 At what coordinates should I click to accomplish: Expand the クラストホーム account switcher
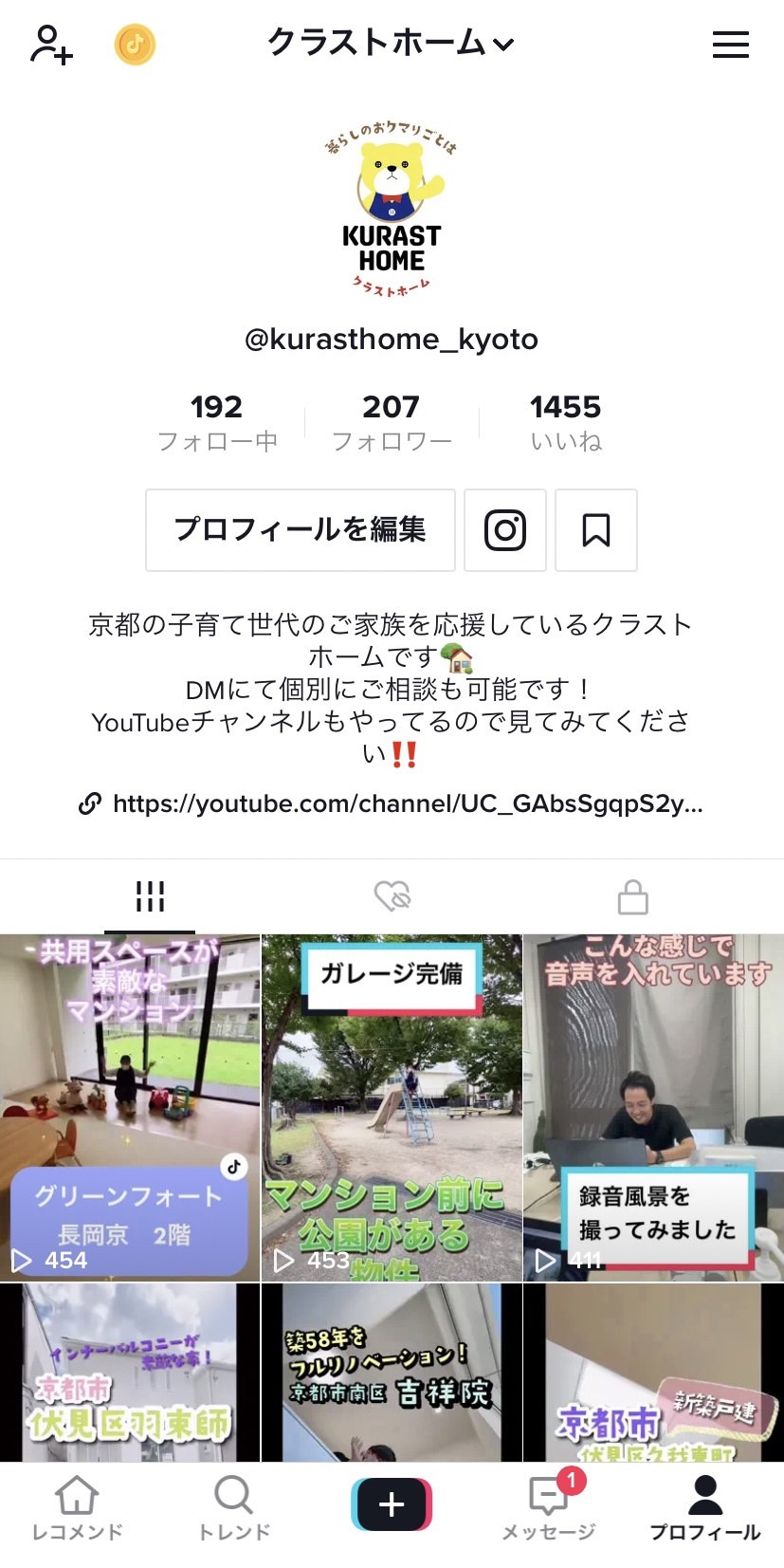coord(391,43)
